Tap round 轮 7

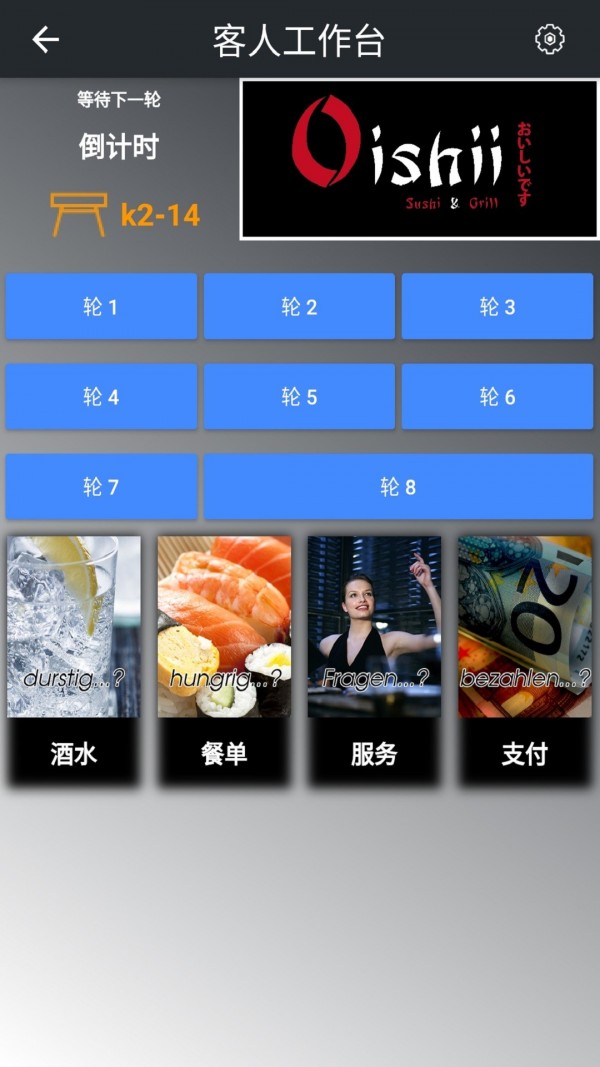click(101, 487)
